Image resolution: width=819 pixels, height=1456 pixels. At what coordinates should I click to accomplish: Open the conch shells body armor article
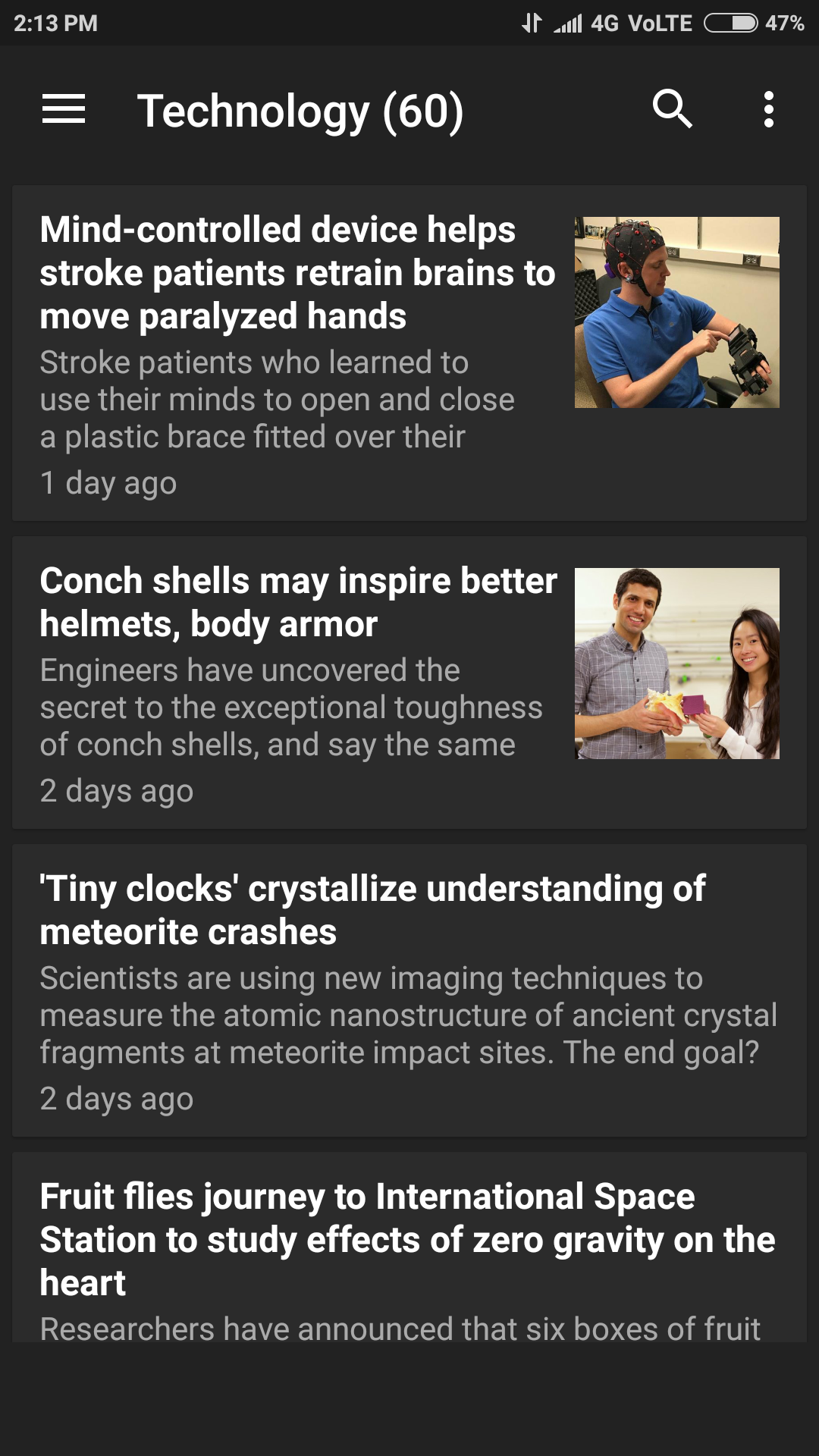[x=299, y=602]
